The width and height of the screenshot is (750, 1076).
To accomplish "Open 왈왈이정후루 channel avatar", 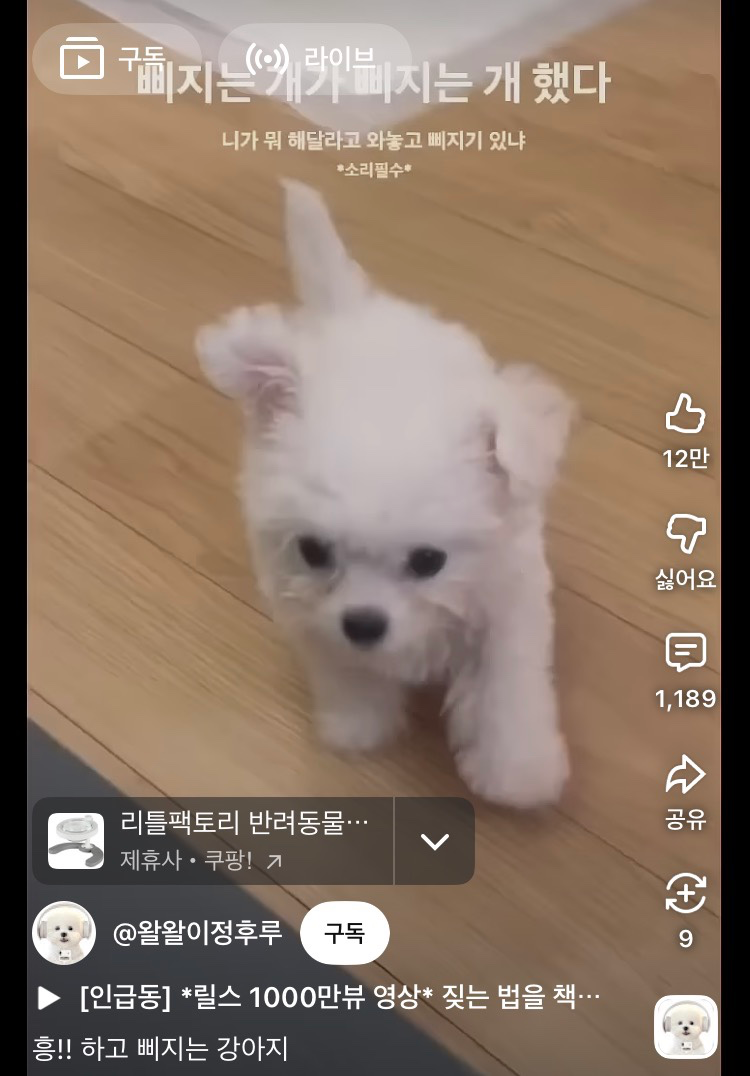I will point(64,933).
